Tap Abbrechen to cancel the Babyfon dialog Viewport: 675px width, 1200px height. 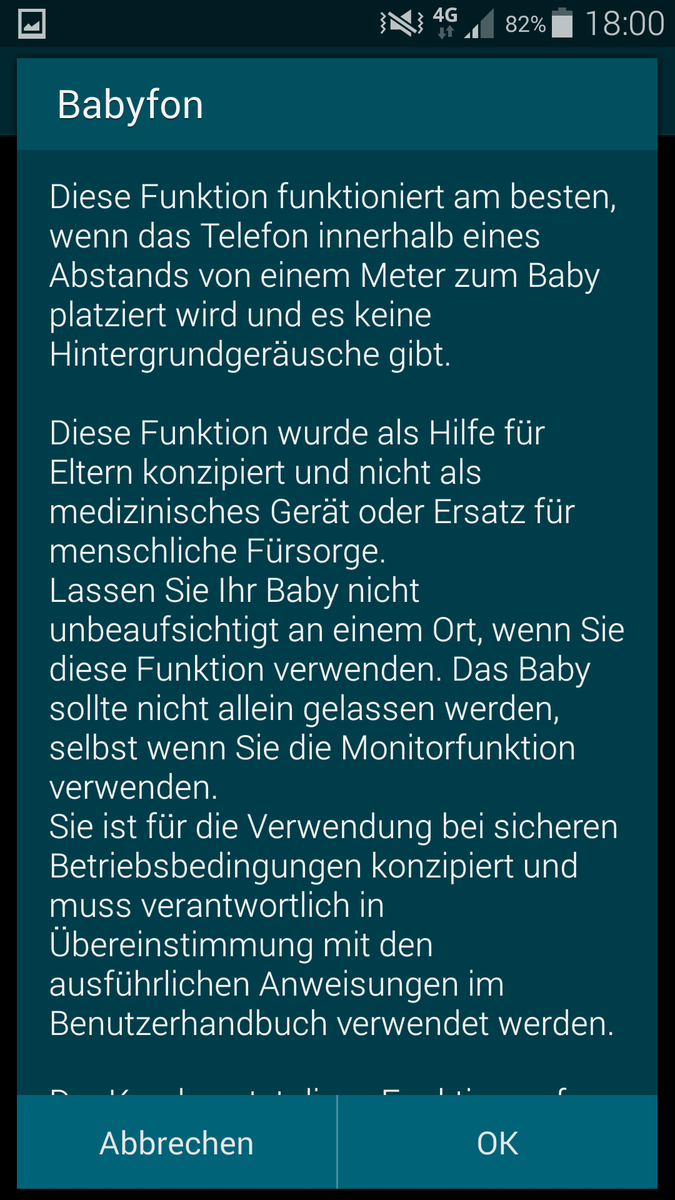(177, 1143)
